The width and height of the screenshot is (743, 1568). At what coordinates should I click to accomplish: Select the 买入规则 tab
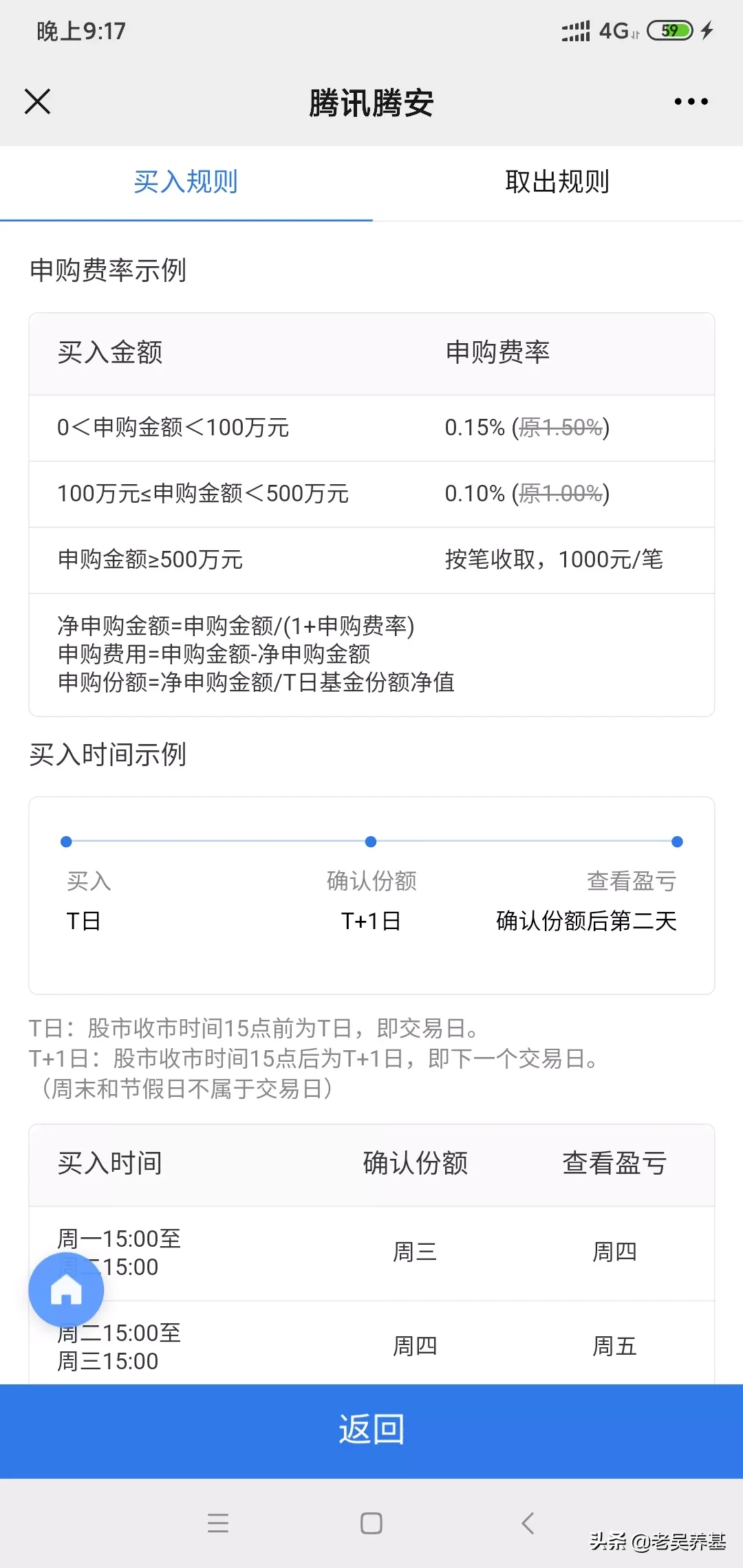coord(186,182)
